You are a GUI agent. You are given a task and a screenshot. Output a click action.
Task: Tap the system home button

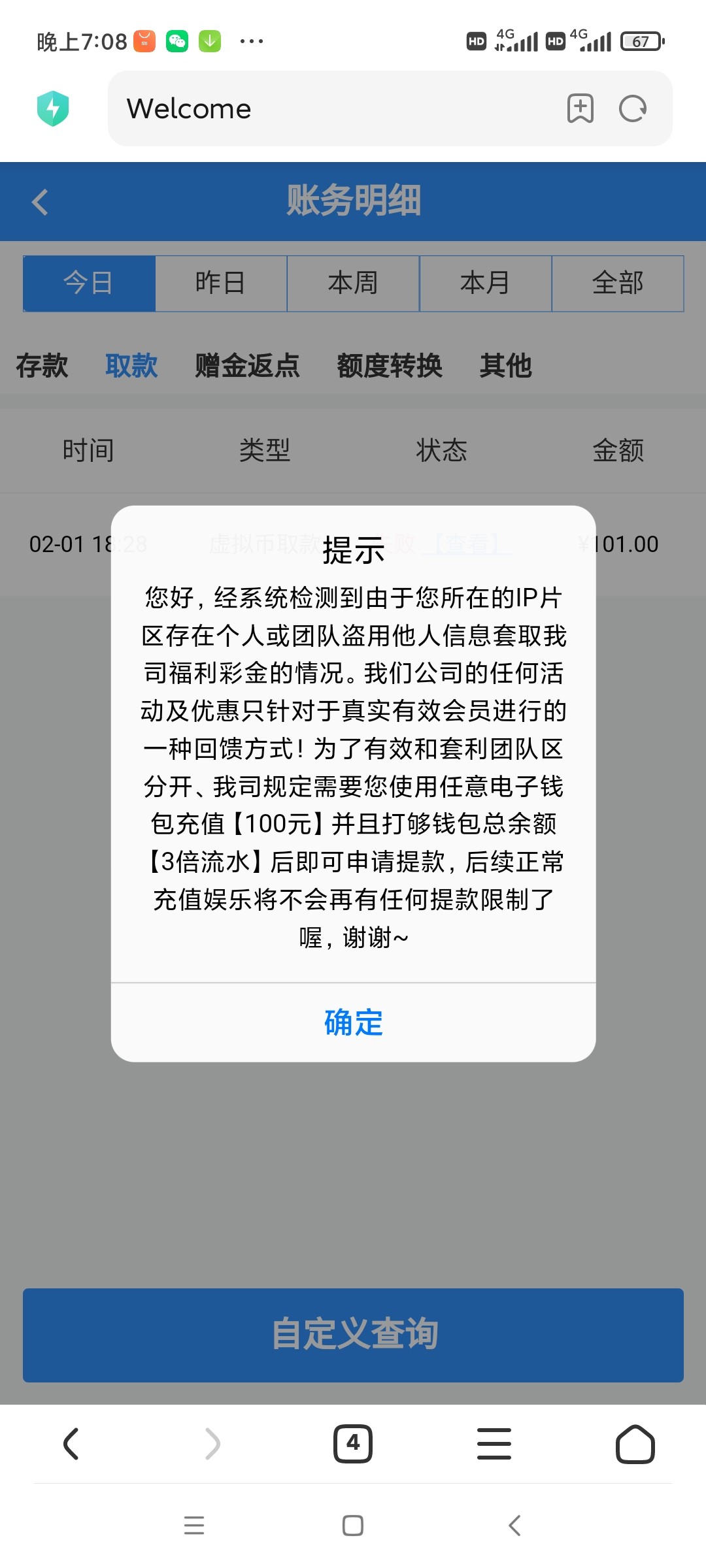[x=353, y=1526]
